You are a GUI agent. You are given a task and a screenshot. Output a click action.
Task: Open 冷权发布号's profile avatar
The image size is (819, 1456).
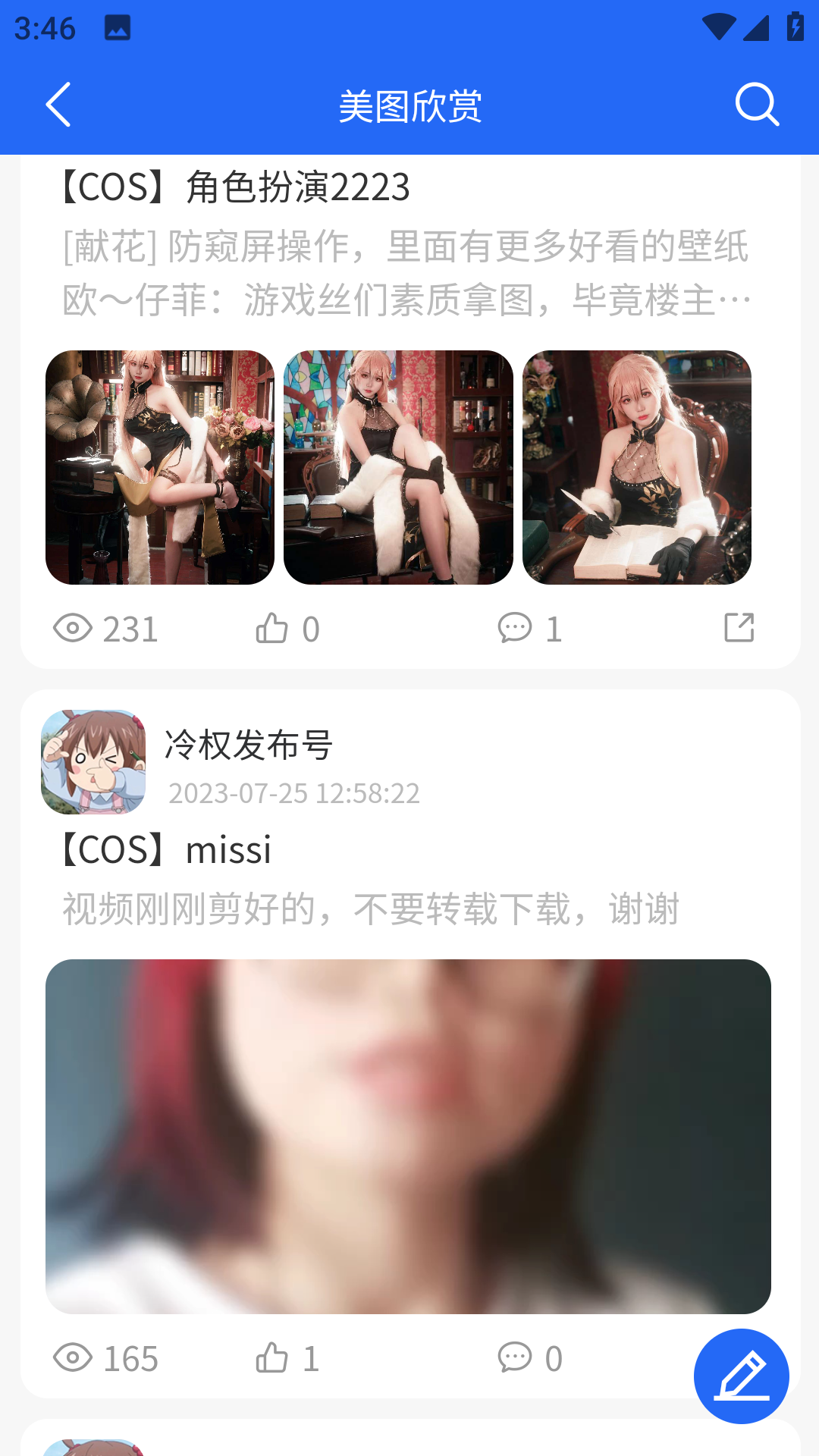click(x=93, y=761)
